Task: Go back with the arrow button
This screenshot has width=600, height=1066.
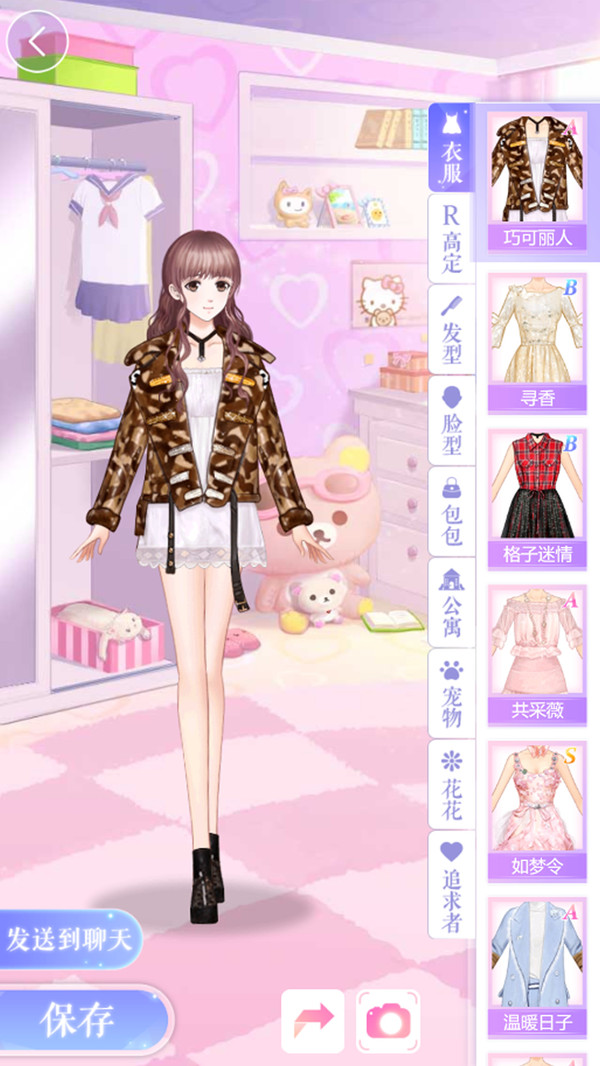Action: pos(37,42)
